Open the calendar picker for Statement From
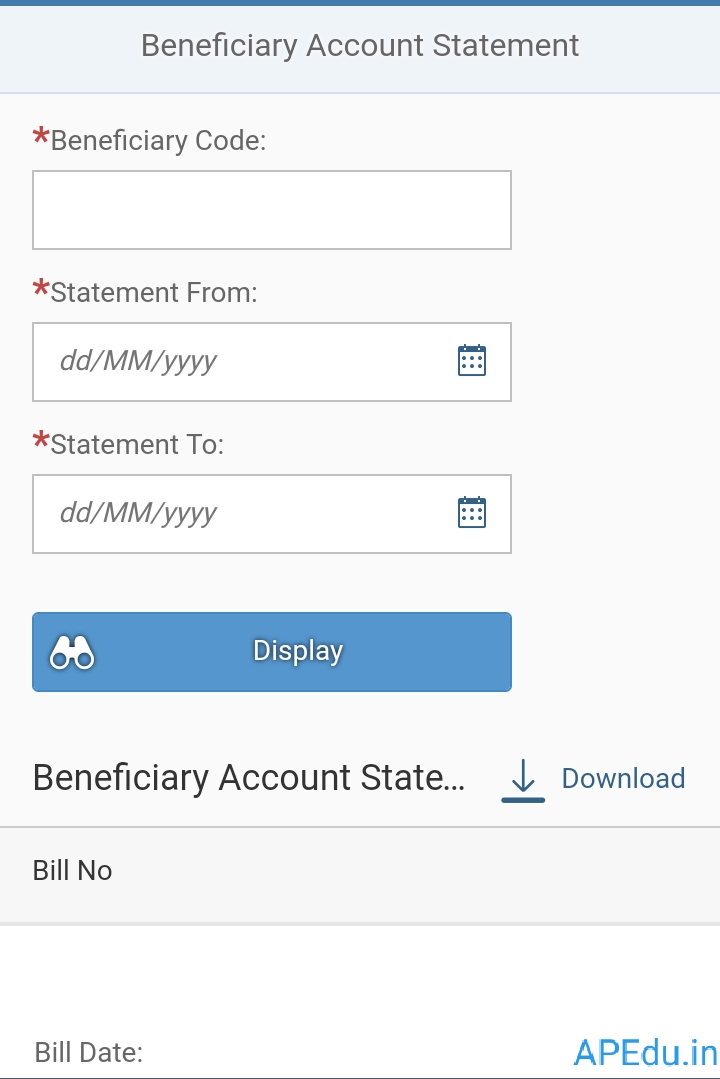Viewport: 720px width, 1079px height. 471,361
